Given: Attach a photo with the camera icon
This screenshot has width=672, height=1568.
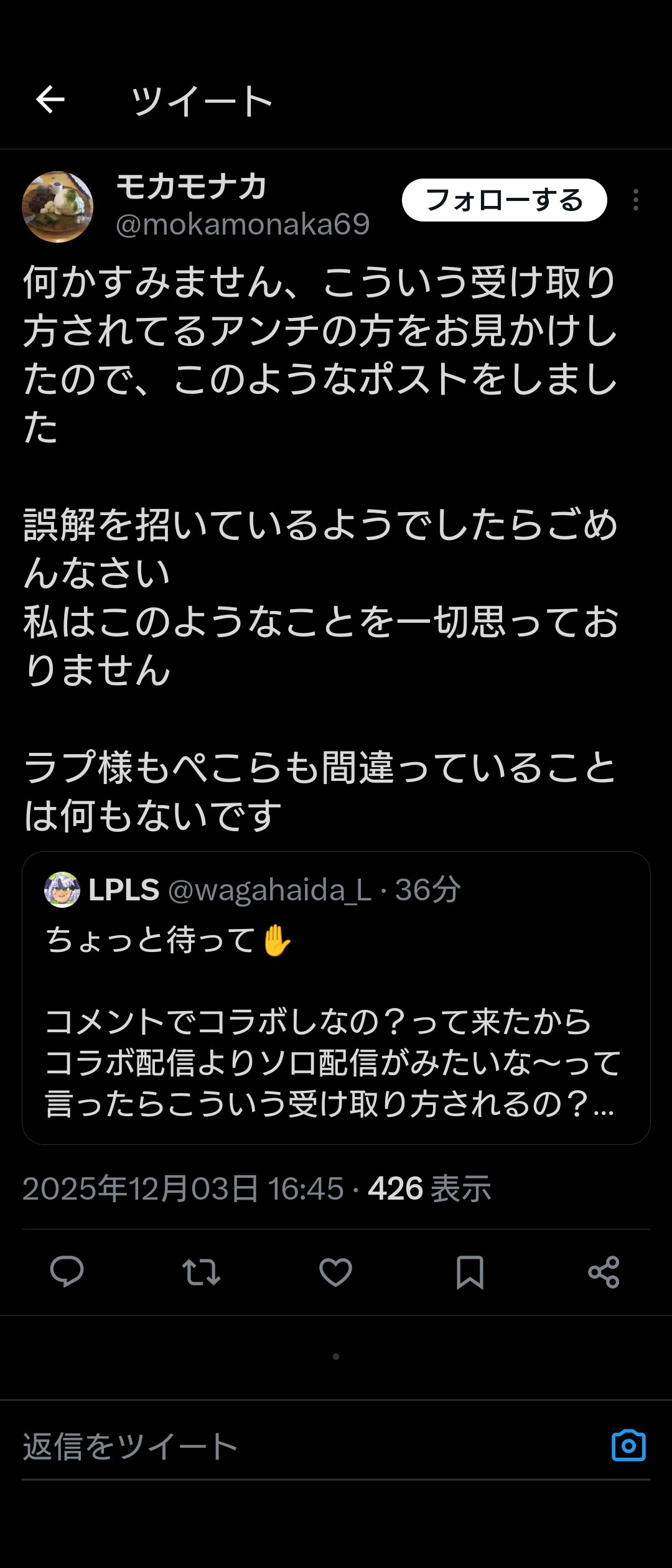Looking at the screenshot, I should tap(628, 1446).
